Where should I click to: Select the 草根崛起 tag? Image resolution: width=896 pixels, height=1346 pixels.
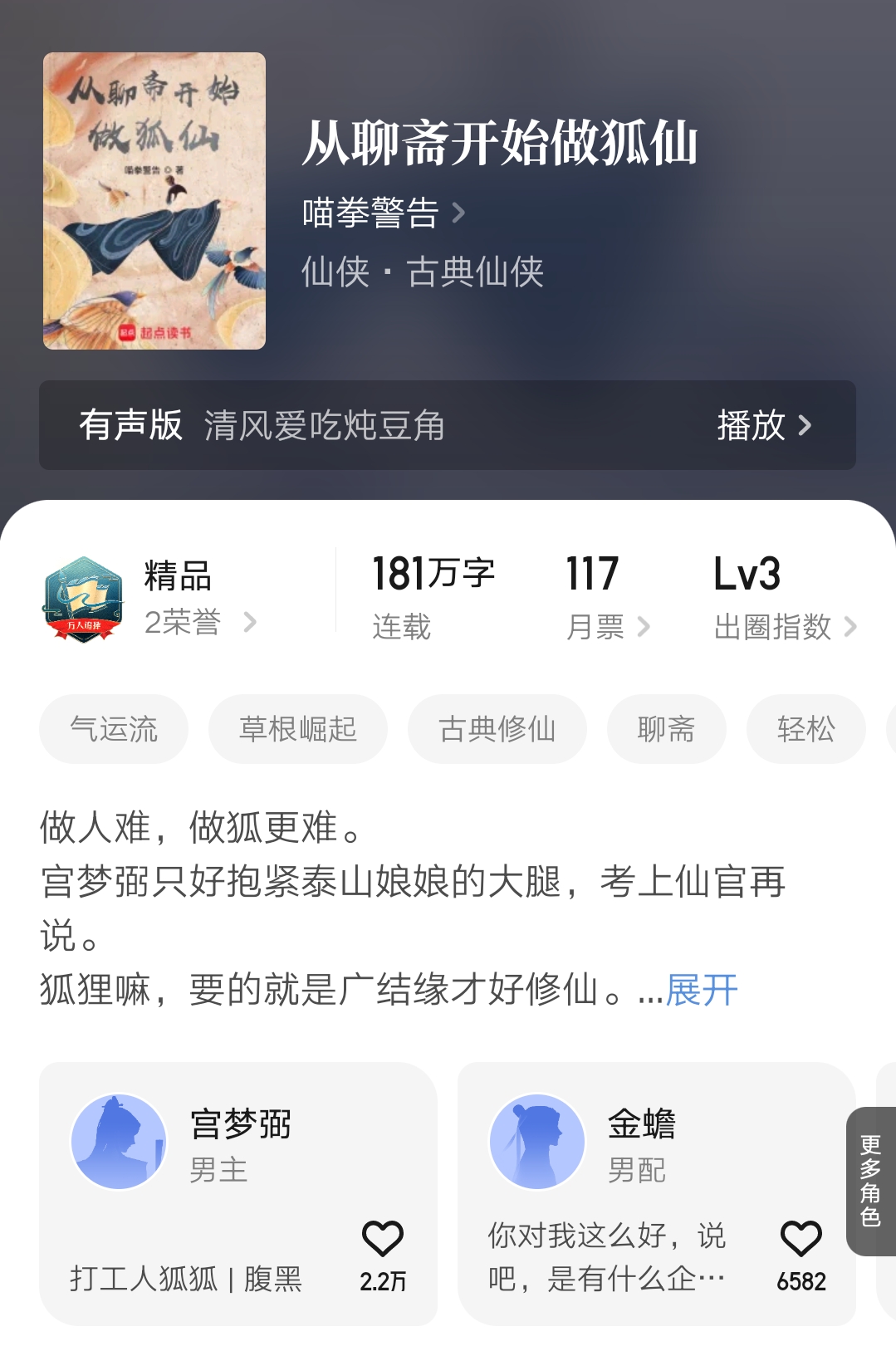coord(297,729)
